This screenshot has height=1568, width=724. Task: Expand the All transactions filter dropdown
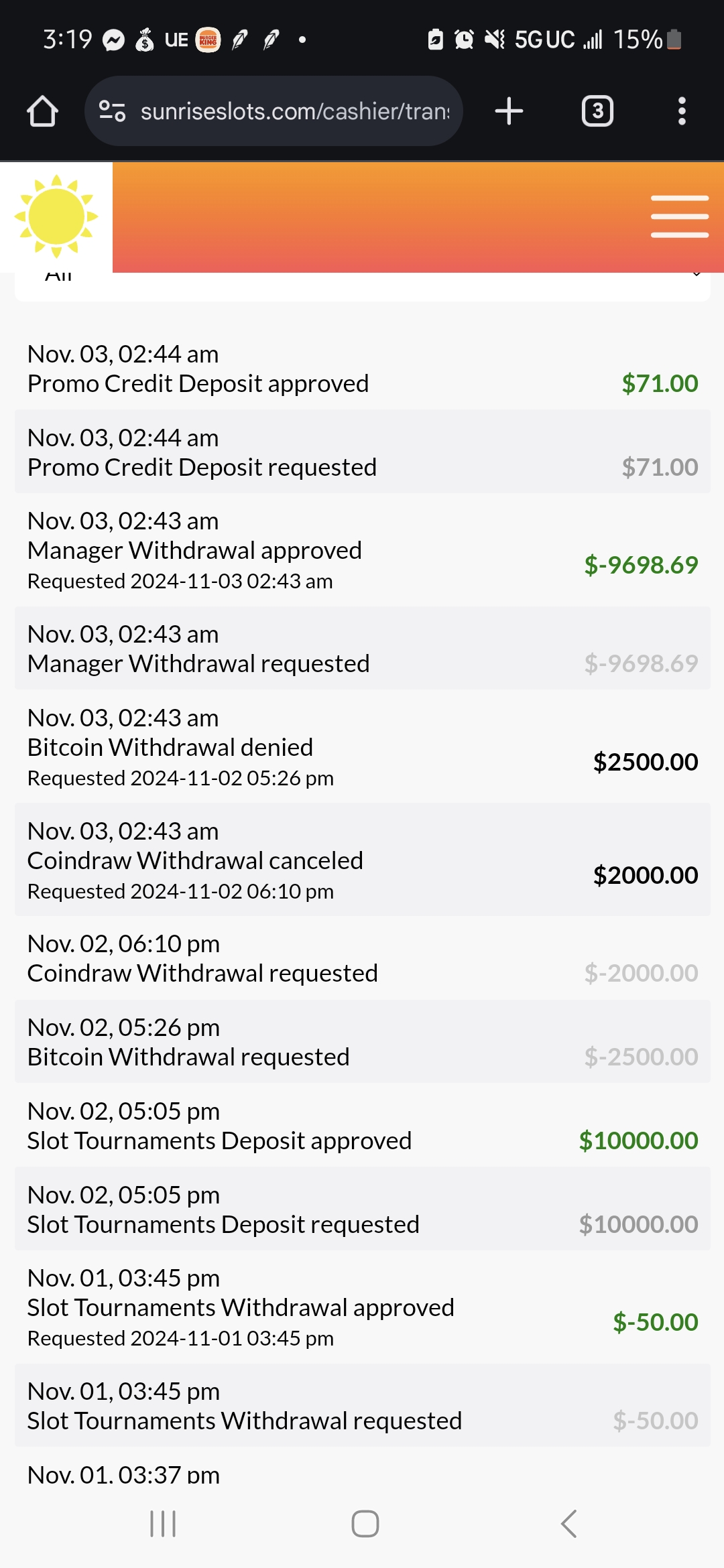(x=362, y=287)
